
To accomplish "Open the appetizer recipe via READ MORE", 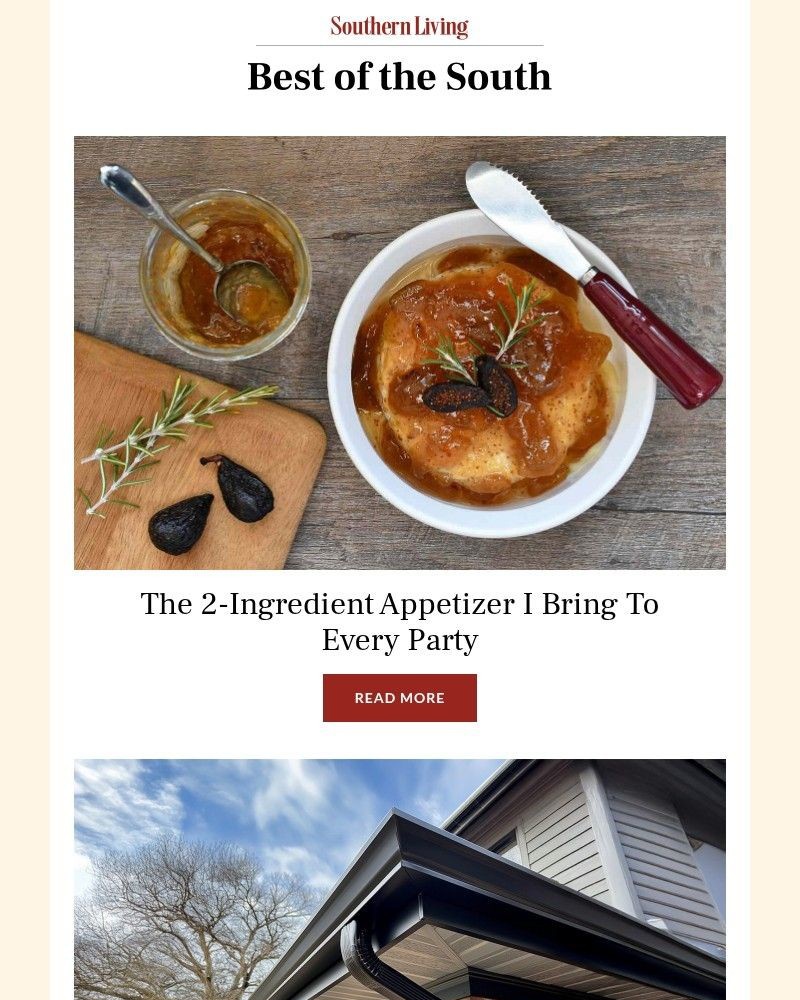I will pyautogui.click(x=400, y=697).
